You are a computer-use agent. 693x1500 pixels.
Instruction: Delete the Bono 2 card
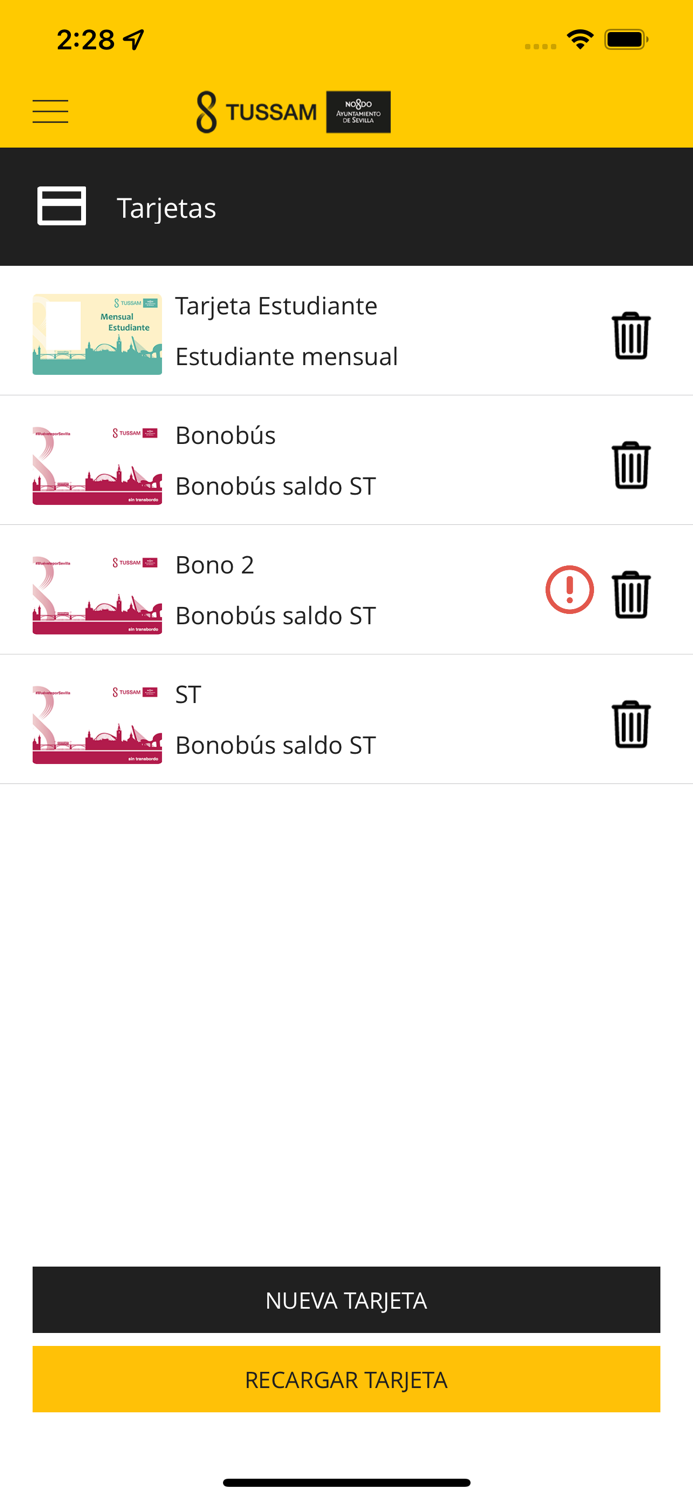[x=631, y=594]
